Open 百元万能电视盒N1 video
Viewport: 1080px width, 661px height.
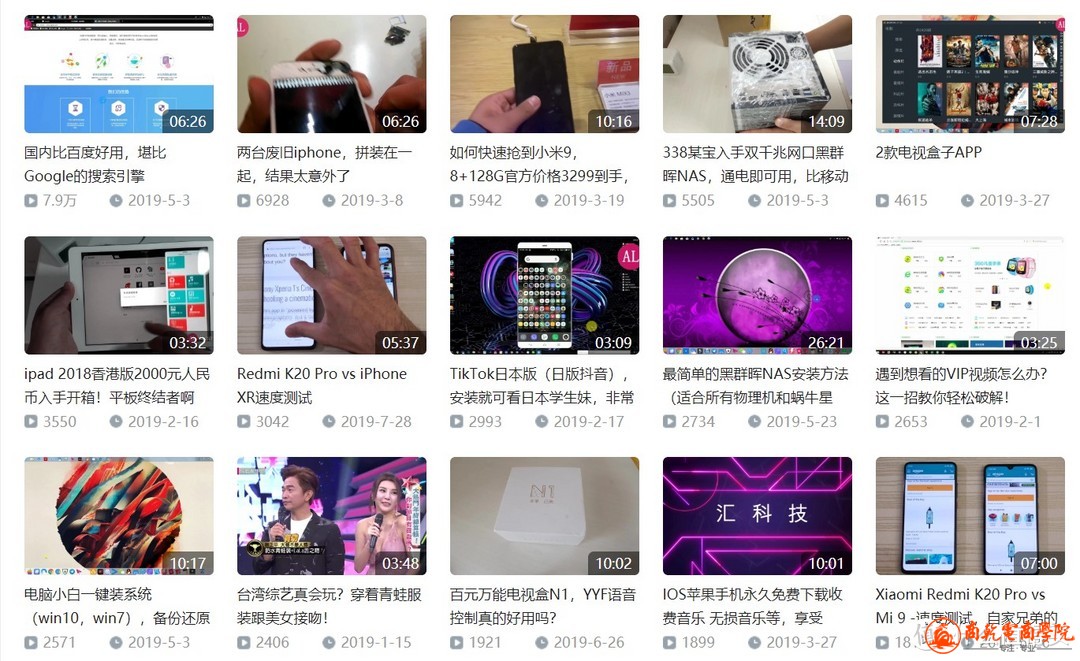tap(544, 516)
